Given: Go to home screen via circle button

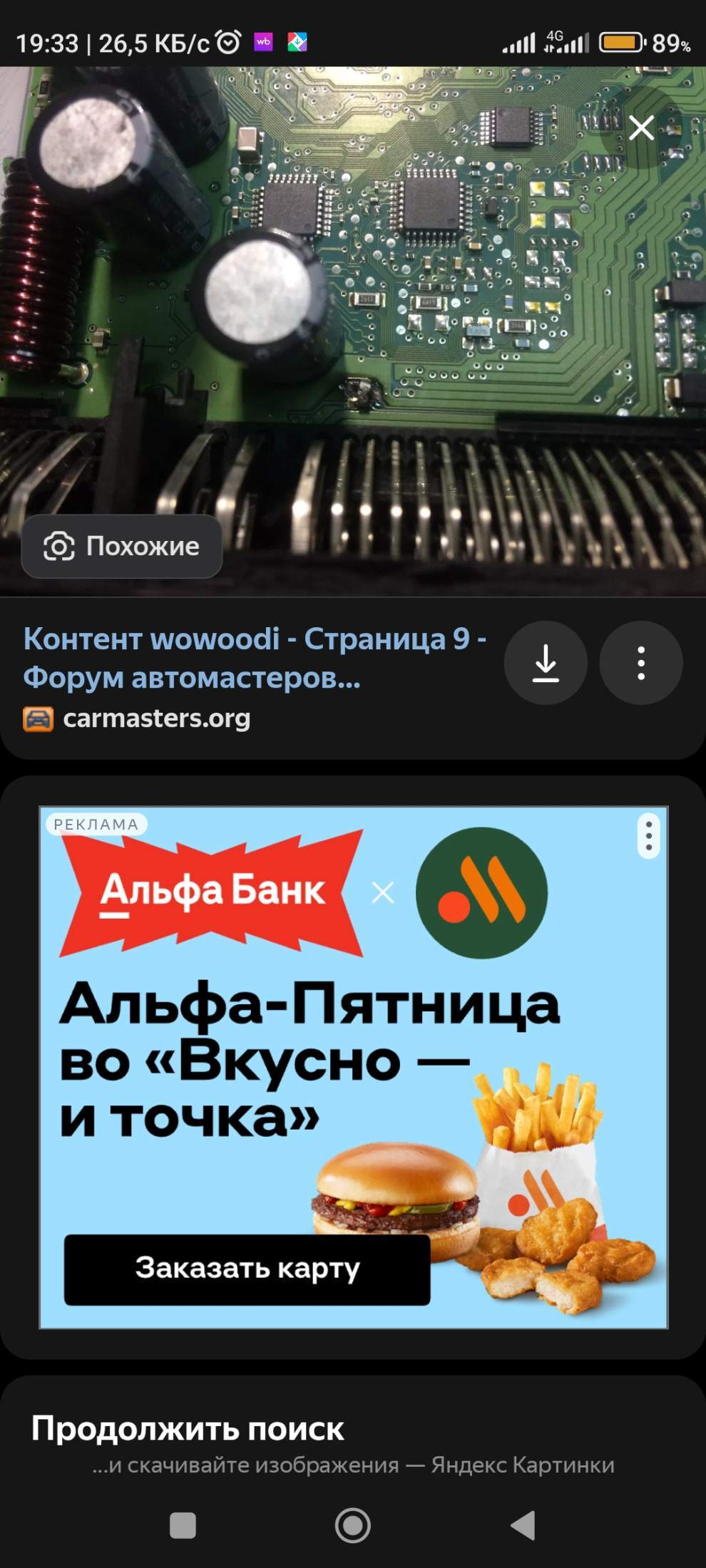Looking at the screenshot, I should 353,1526.
